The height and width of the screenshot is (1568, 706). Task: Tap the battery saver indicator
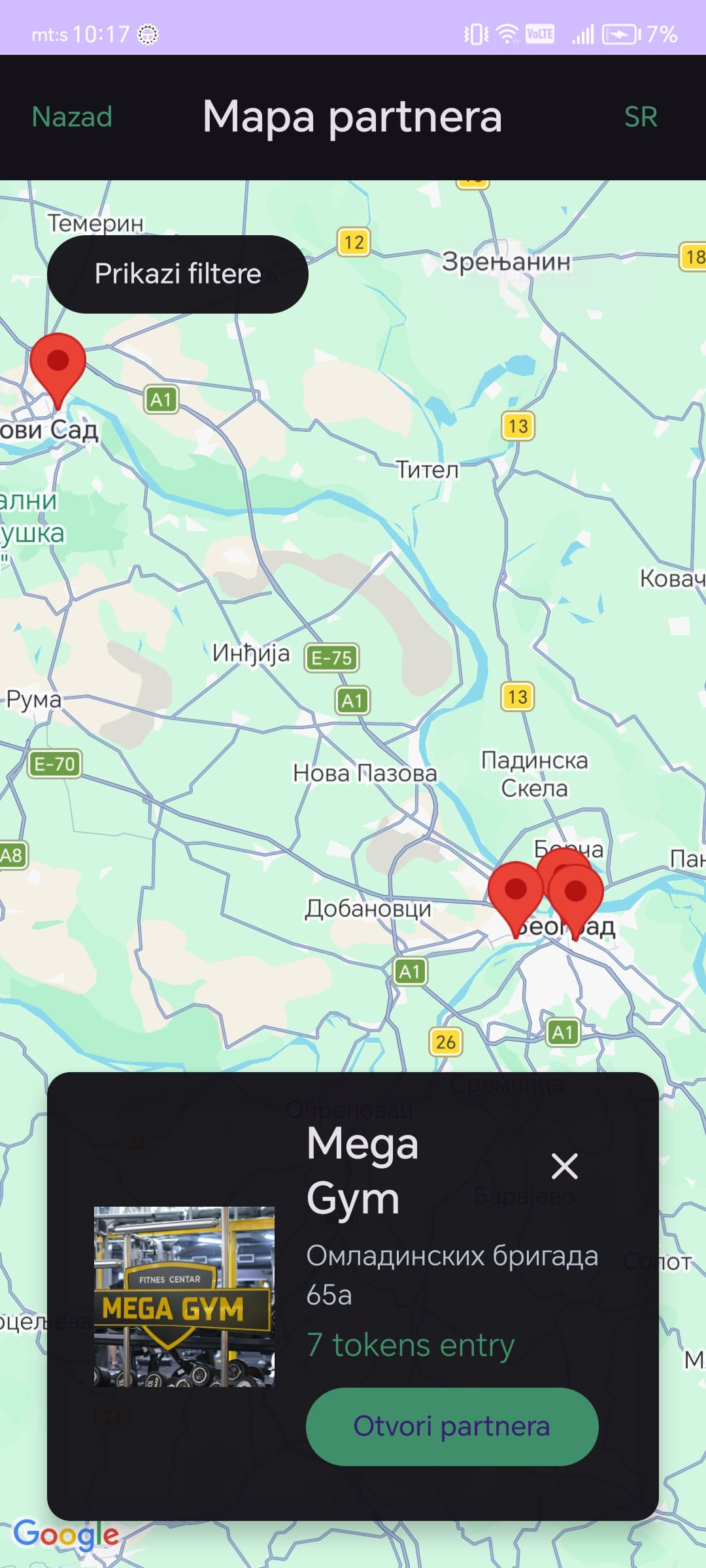[x=621, y=35]
